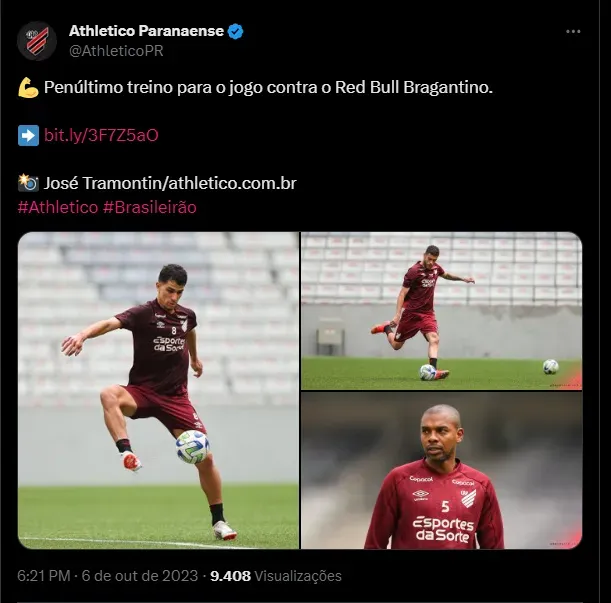Open the bit.ly/3F7Z5aO link
The height and width of the screenshot is (603, 611).
(101, 134)
